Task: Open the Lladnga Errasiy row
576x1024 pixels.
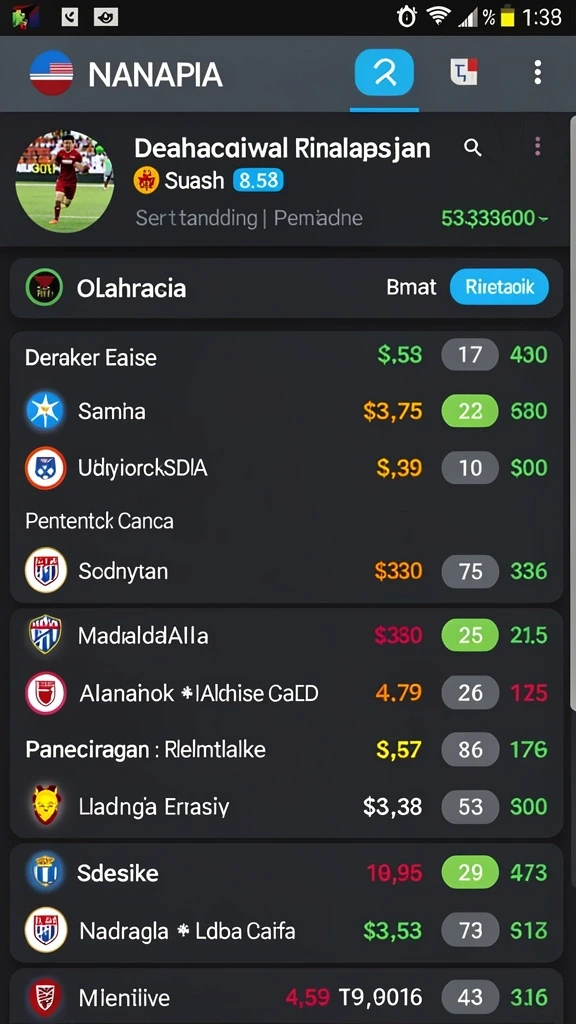Action: [286, 807]
